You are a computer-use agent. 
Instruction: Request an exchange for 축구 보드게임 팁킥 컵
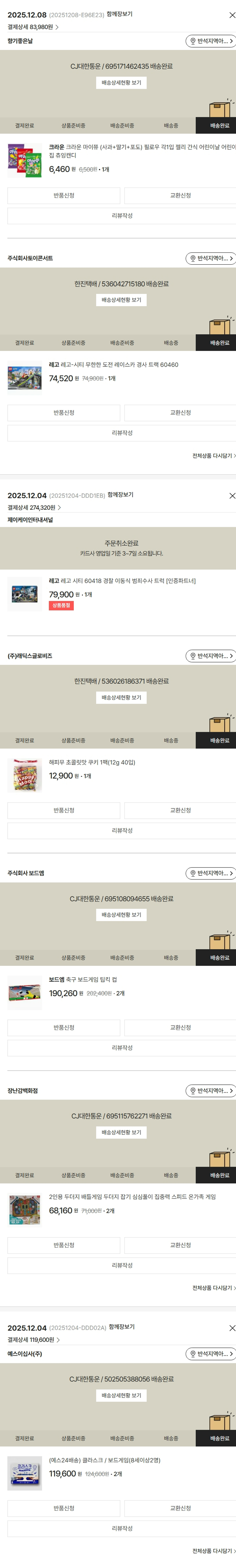[180, 1027]
